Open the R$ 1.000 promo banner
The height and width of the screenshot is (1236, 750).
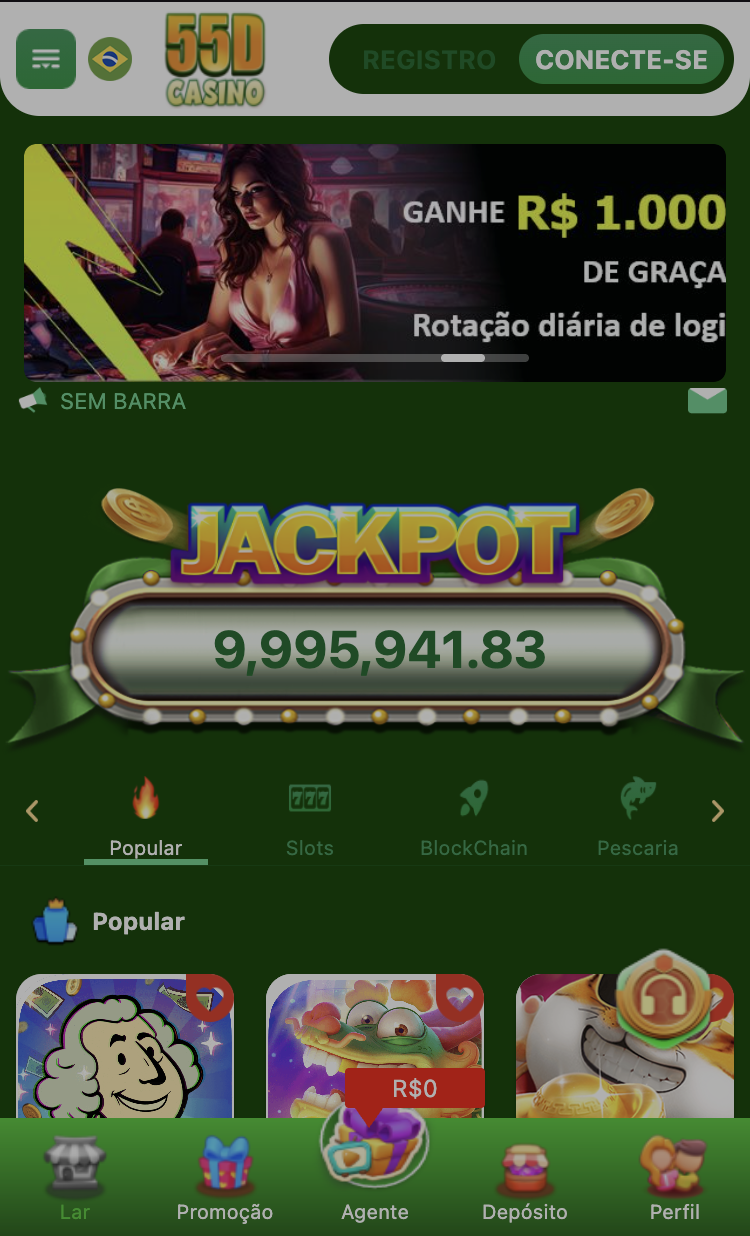tap(375, 262)
